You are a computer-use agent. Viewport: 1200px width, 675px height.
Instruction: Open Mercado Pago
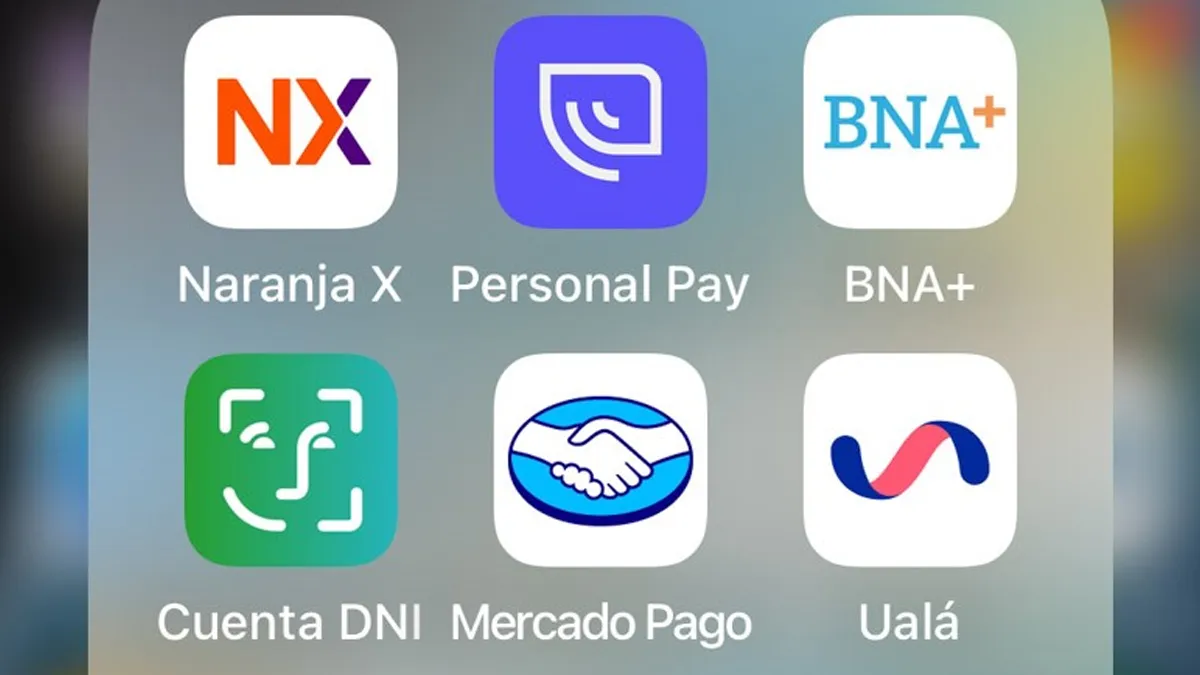[x=600, y=460]
